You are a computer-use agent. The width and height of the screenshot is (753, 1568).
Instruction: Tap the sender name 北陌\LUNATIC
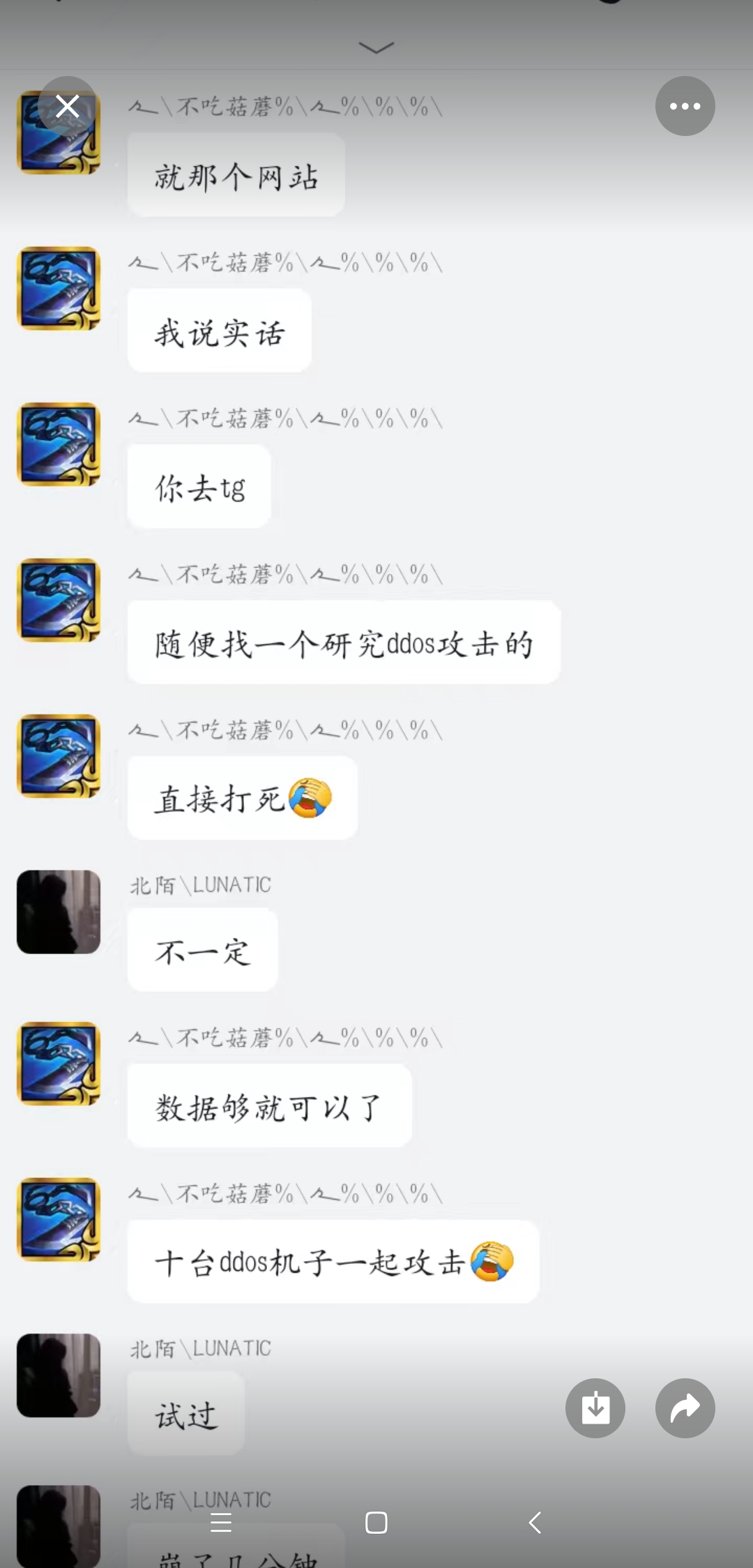click(x=201, y=884)
